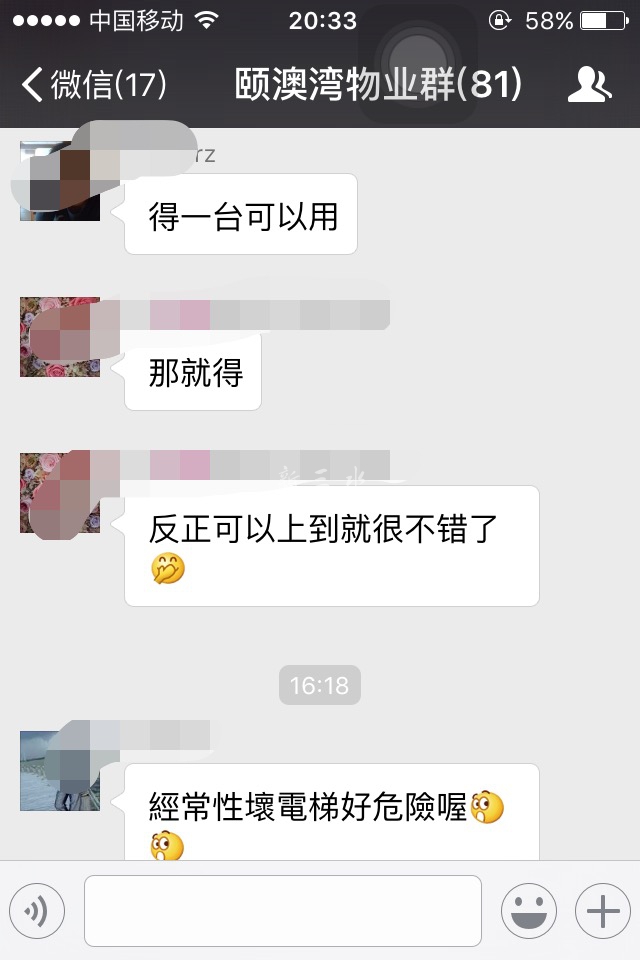Screen dimensions: 640x960
Task: Switch to voice message input
Action: point(37,911)
